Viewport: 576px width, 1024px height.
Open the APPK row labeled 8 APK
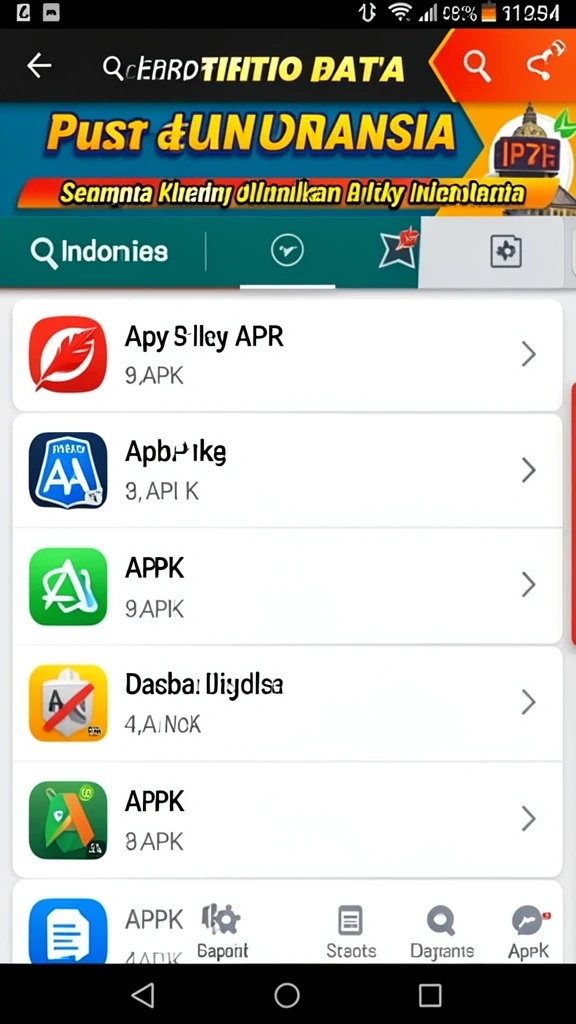[x=287, y=819]
